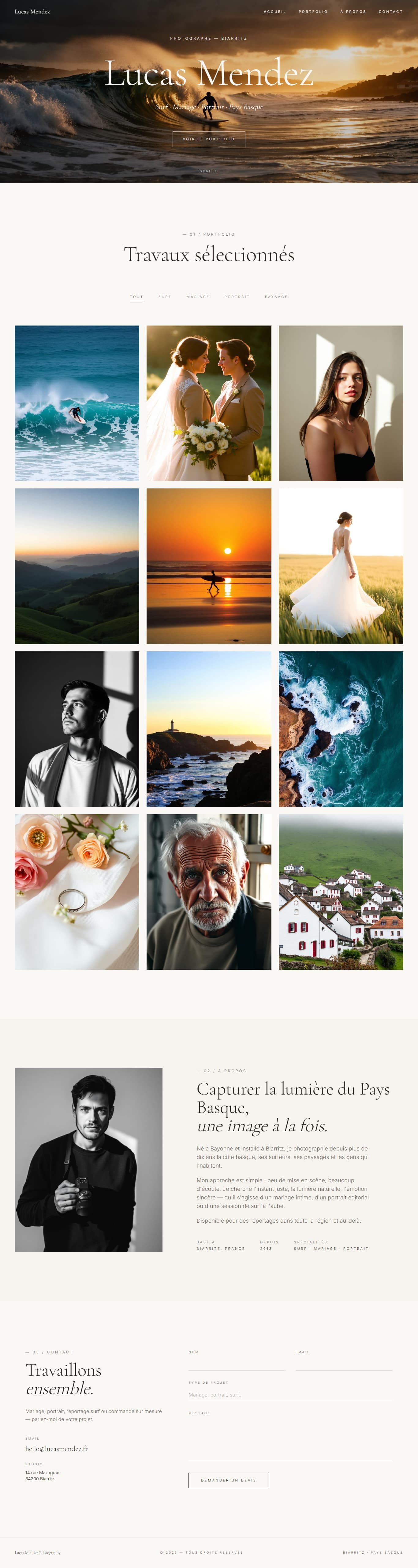This screenshot has height=1568, width=418.
Task: Open the Accueil nav link
Action: point(274,12)
